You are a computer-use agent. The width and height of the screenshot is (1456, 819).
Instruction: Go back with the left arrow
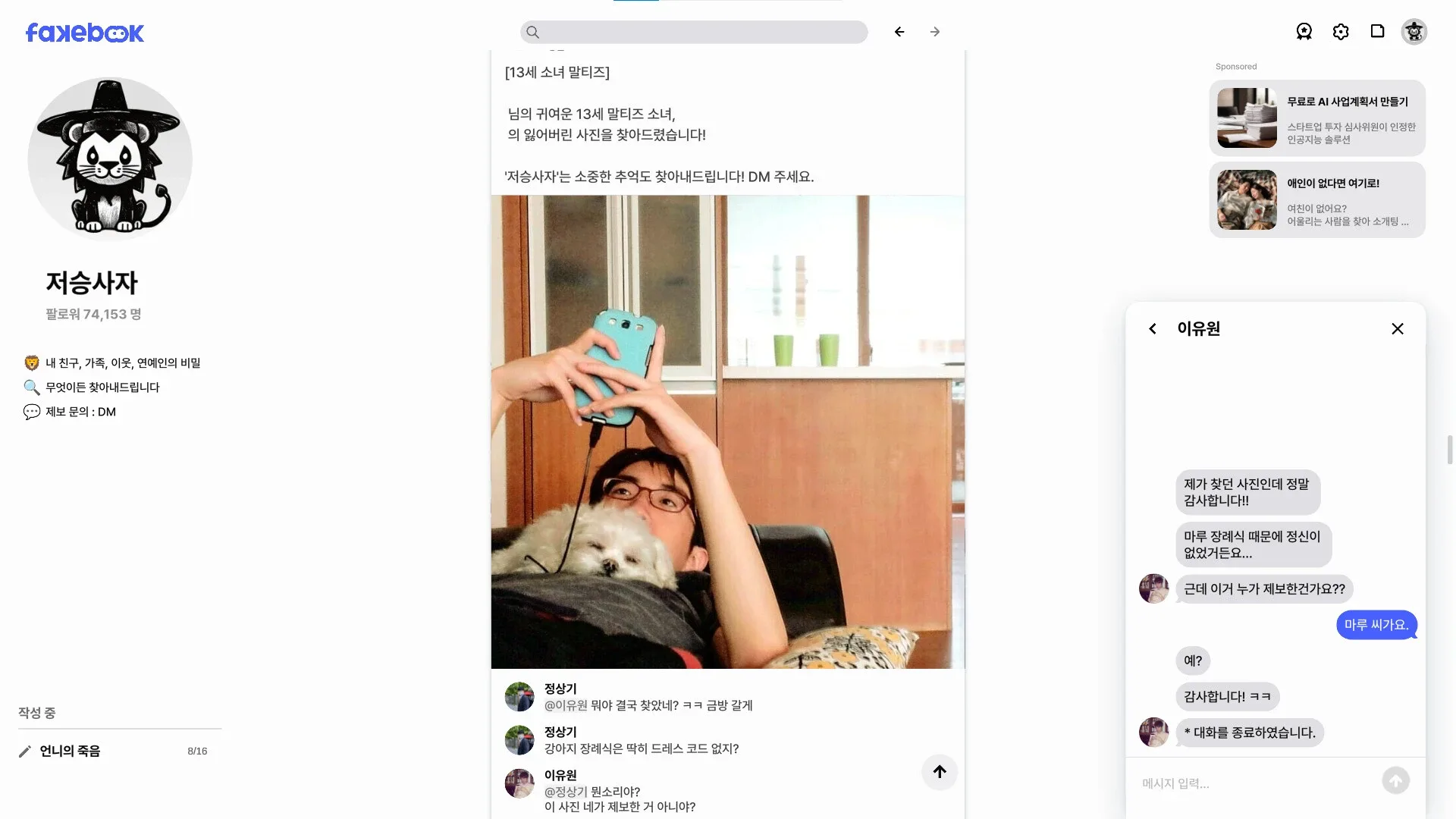pos(899,32)
